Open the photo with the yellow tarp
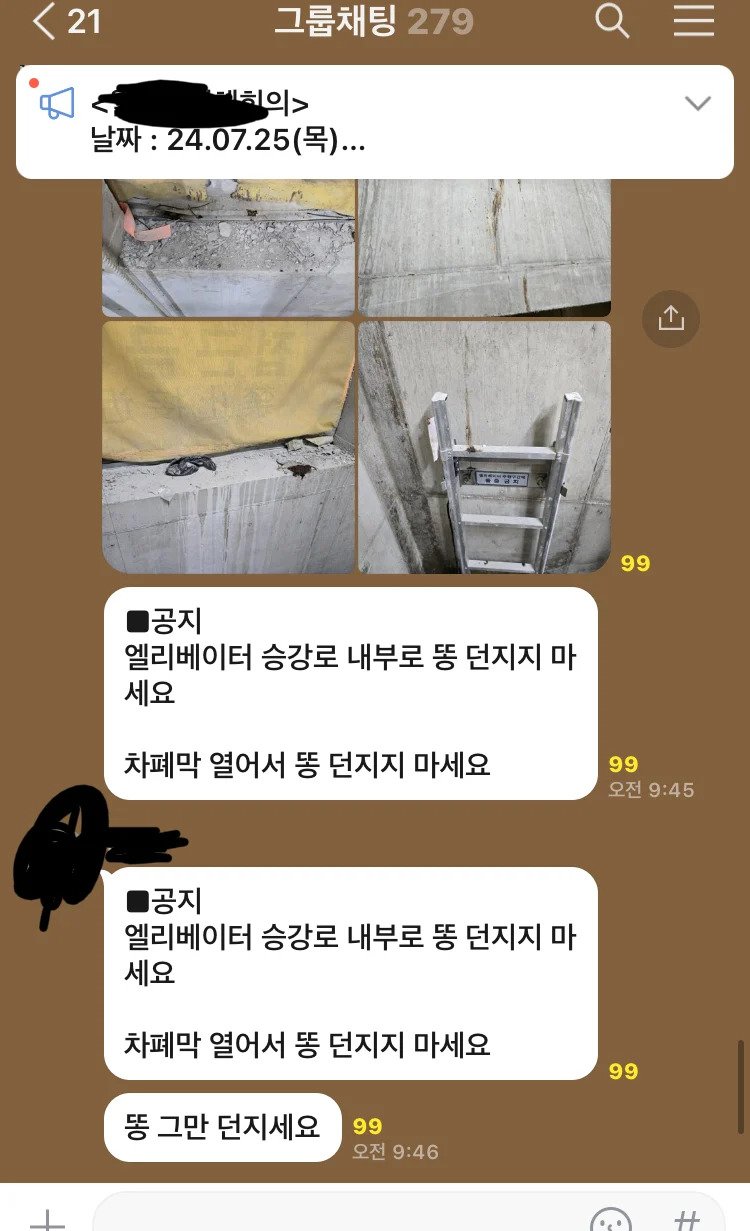 coord(229,447)
